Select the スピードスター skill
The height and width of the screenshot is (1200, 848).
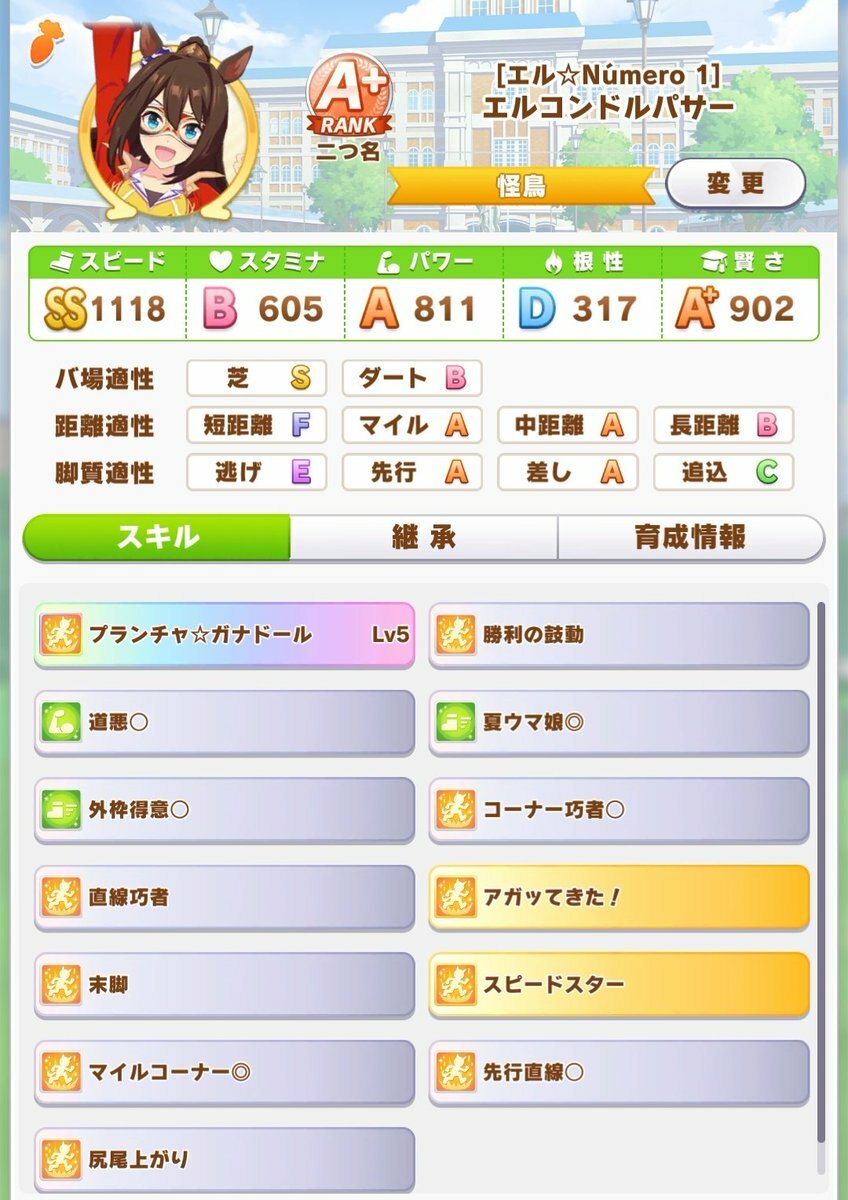point(619,984)
